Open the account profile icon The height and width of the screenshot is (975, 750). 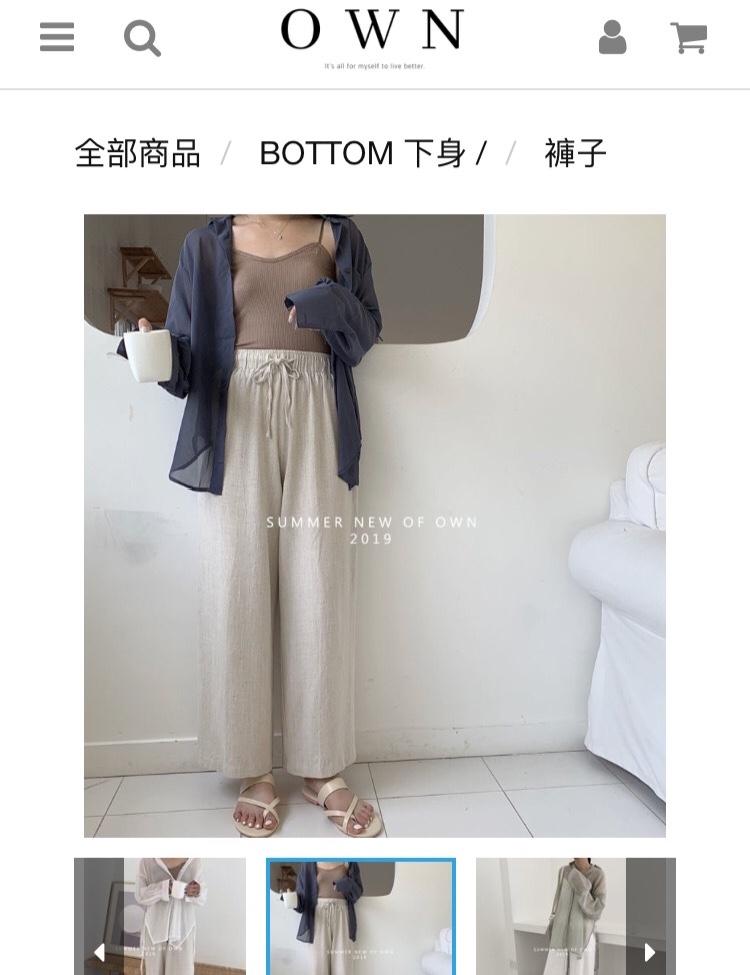point(612,38)
